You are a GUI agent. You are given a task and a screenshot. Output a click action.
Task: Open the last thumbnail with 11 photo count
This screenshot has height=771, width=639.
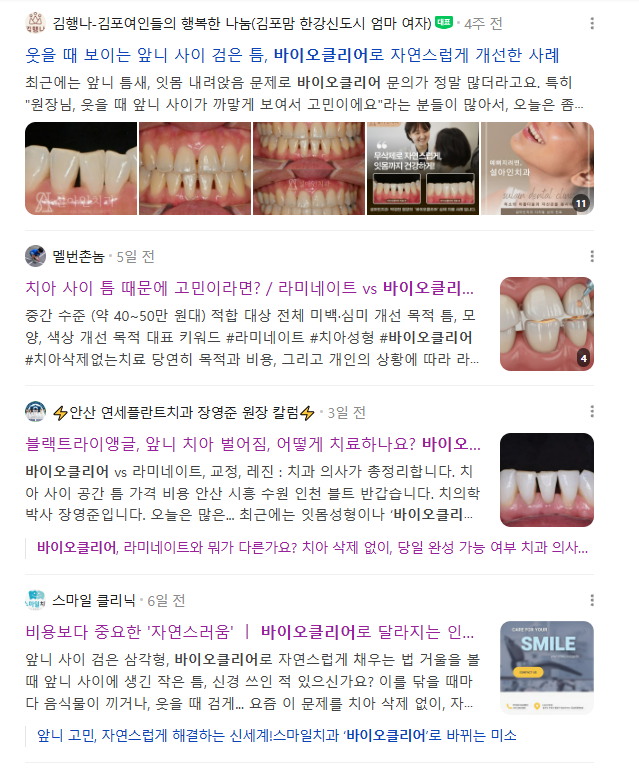click(537, 168)
